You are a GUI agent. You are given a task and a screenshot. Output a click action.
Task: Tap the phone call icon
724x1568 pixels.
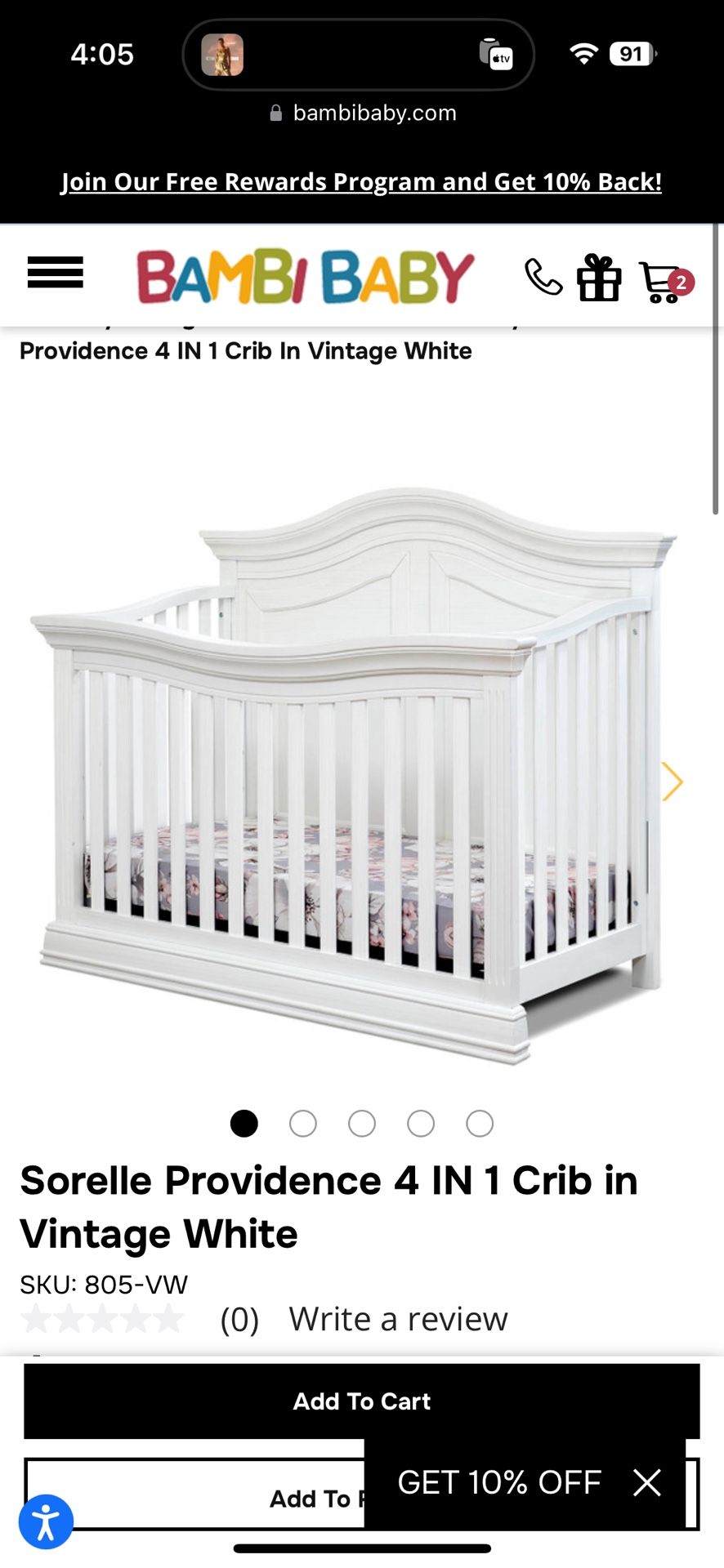(x=543, y=277)
